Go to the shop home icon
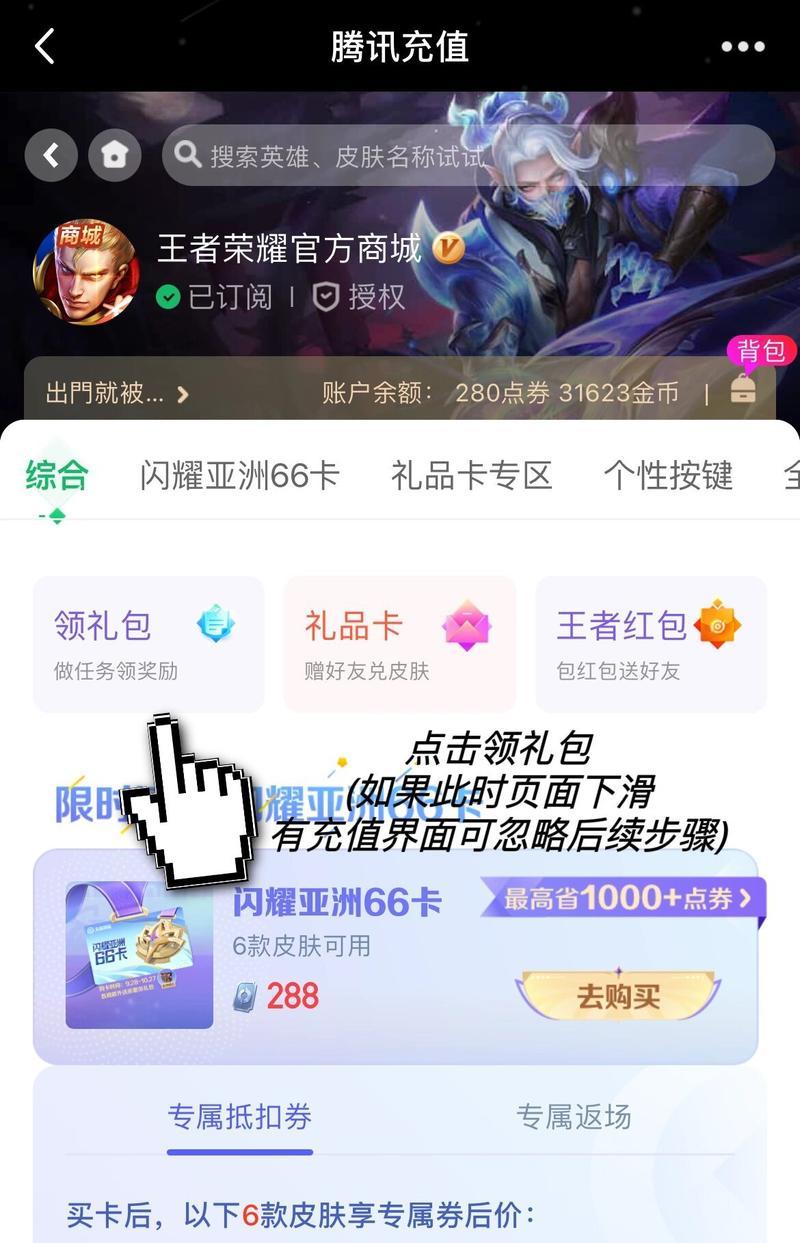The image size is (800, 1243). pos(115,155)
